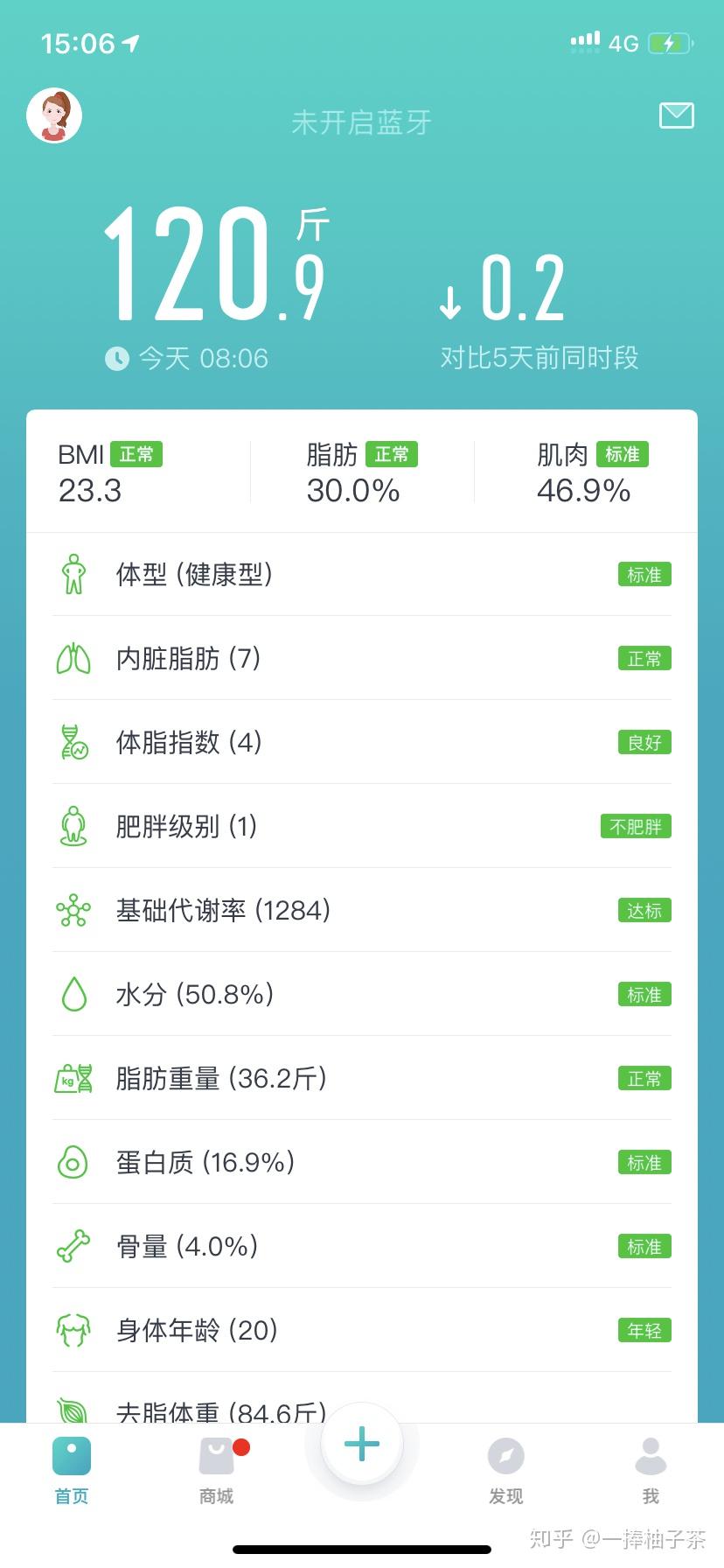Open the 脂肪重量 row

pos(362,1078)
